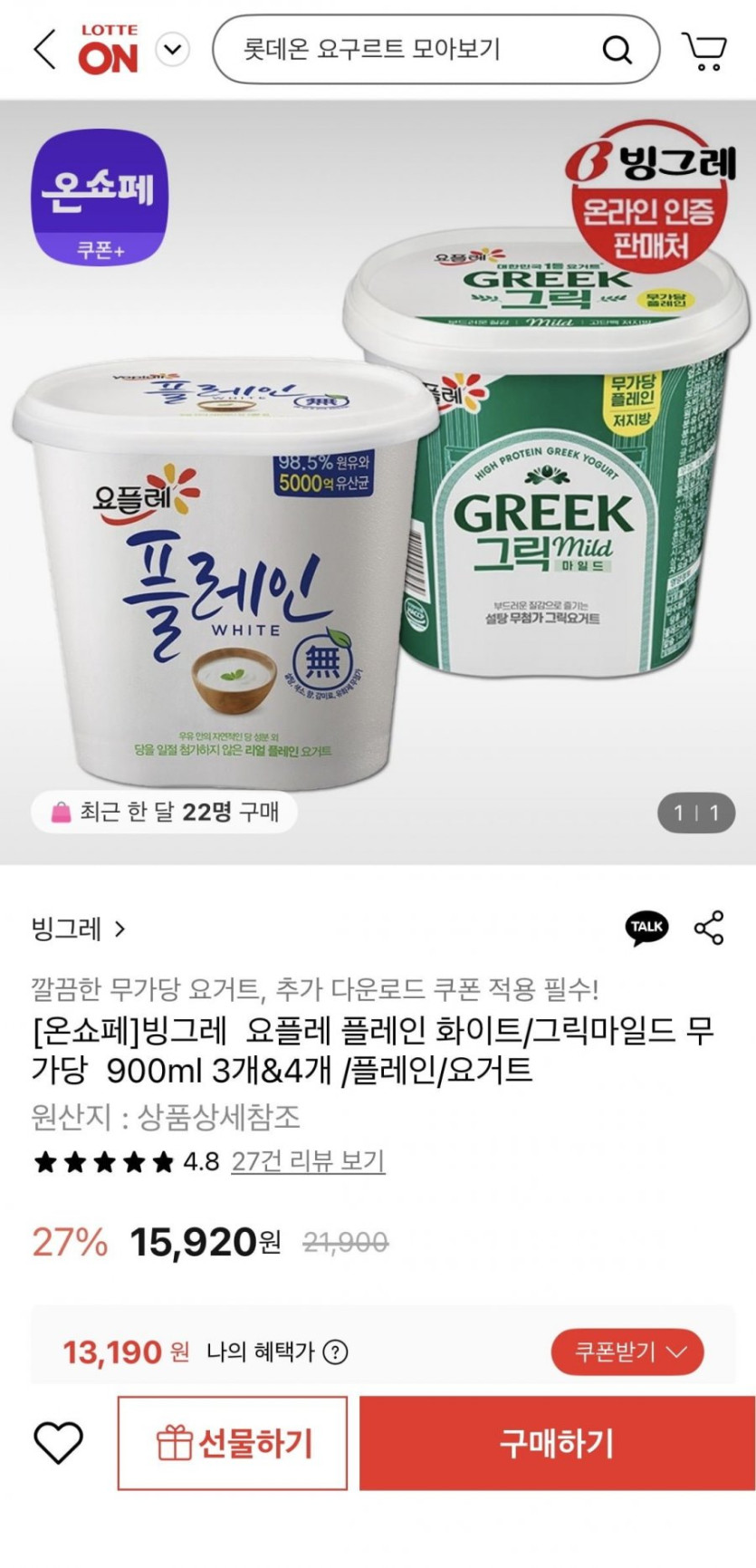Open the shopping cart
Screen dimensions: 756x1568
704,51
